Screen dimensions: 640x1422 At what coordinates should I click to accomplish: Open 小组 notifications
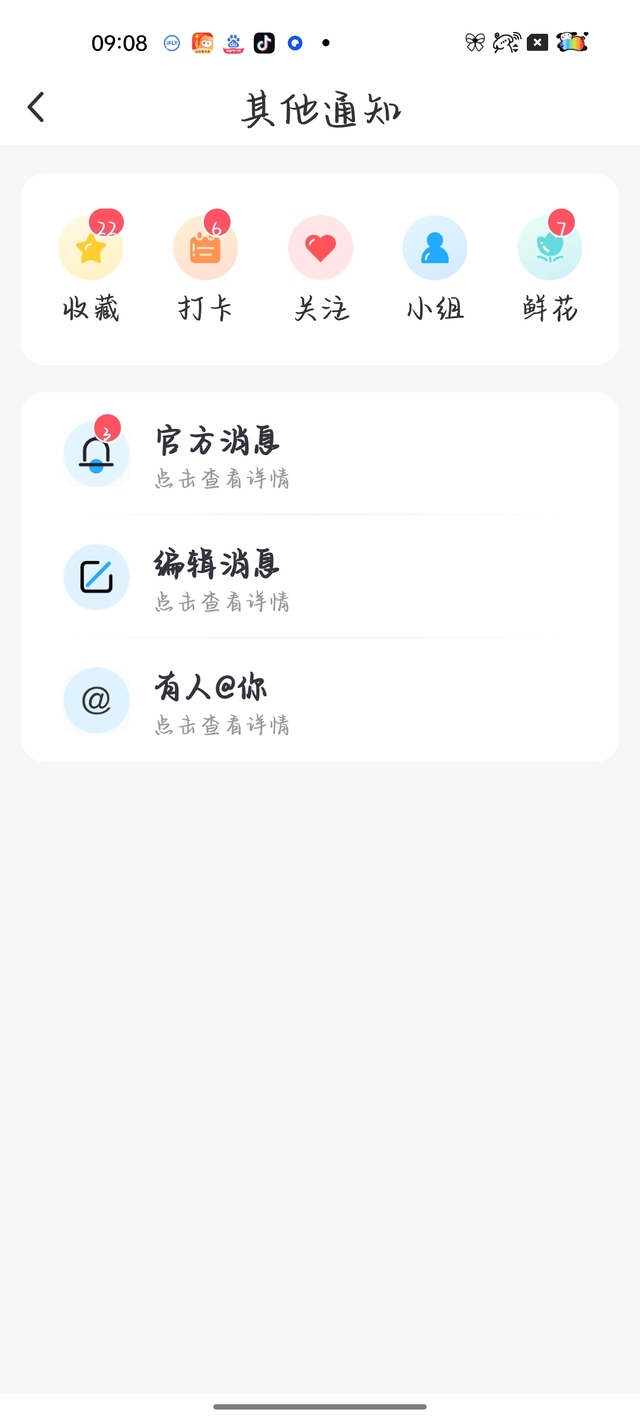[x=435, y=268]
